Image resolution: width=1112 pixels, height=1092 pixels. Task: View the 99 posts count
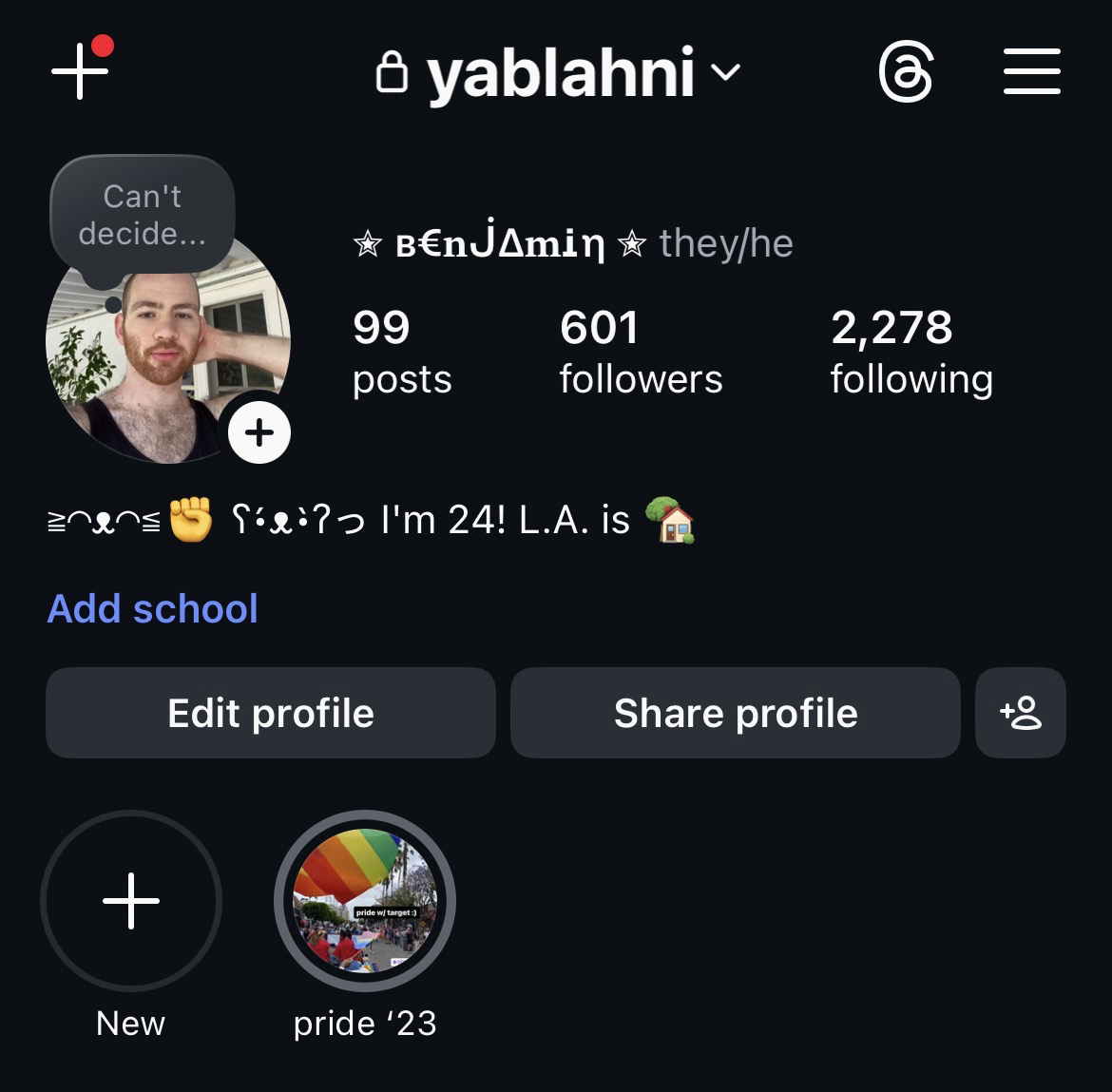pos(401,352)
